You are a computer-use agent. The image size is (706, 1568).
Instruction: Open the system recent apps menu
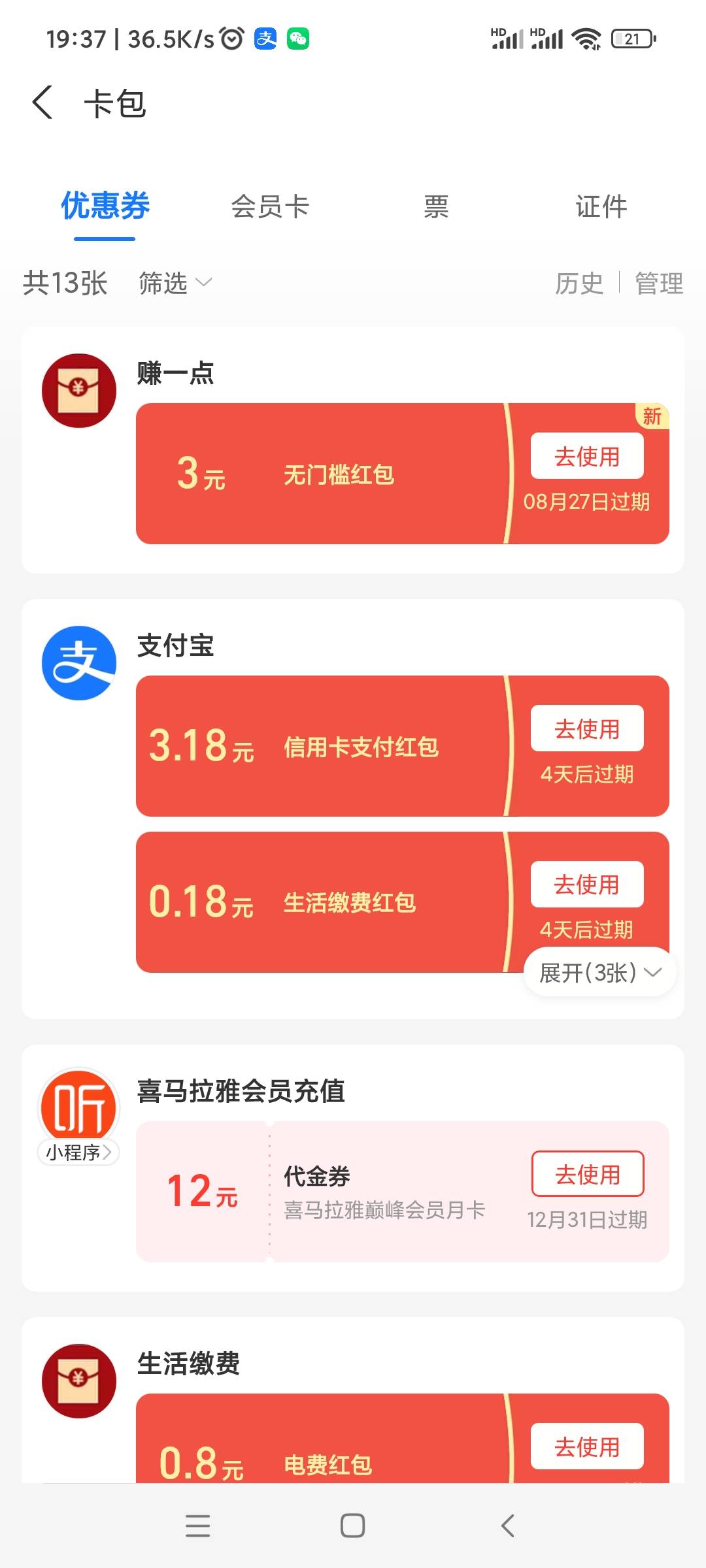coord(197,1526)
